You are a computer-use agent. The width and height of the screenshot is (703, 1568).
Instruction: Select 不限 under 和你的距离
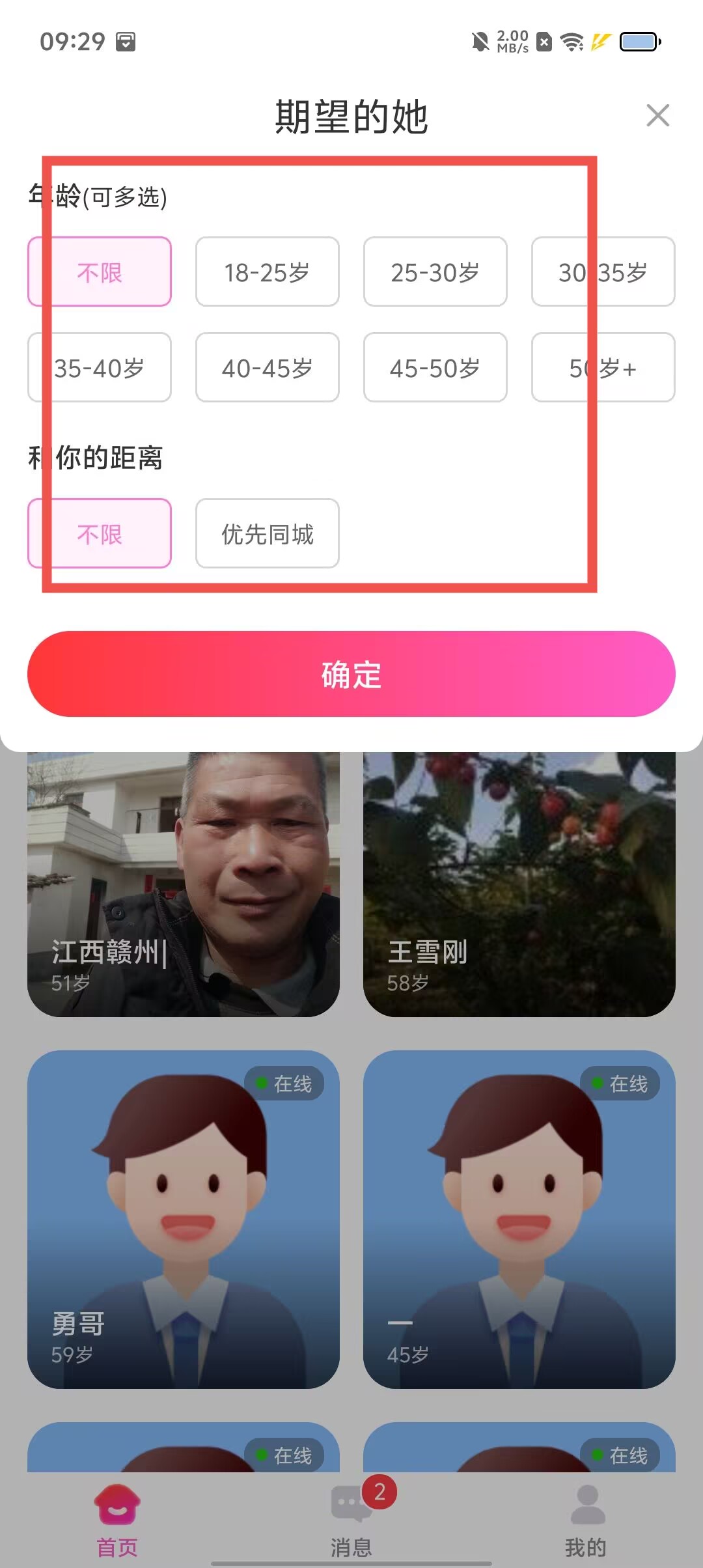point(100,534)
